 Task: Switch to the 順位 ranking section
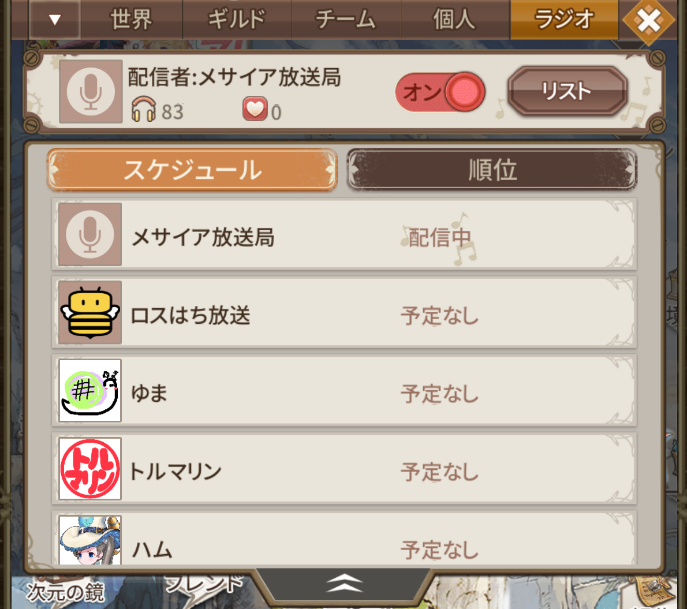(492, 170)
